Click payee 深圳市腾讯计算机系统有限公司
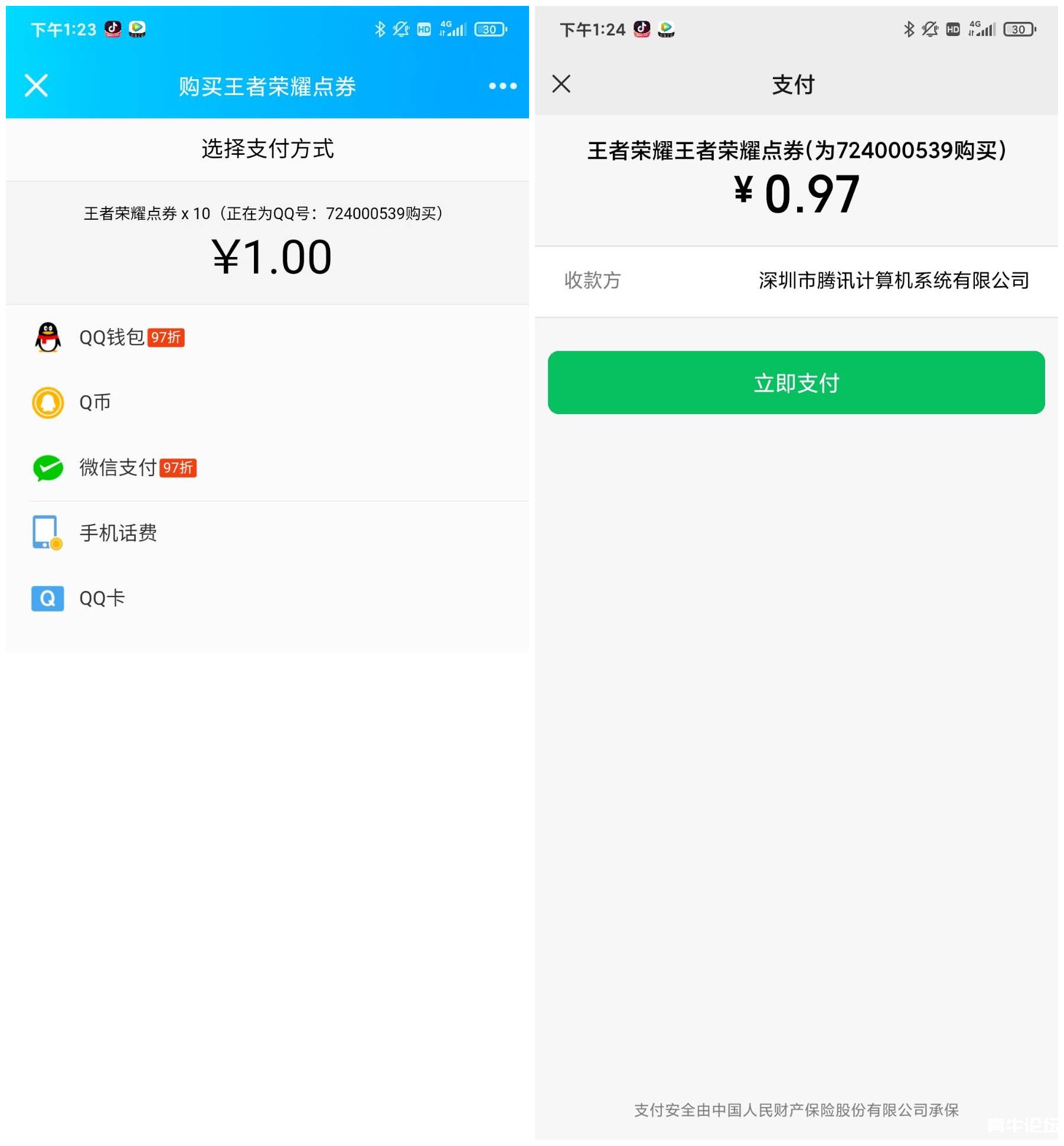 tap(892, 282)
